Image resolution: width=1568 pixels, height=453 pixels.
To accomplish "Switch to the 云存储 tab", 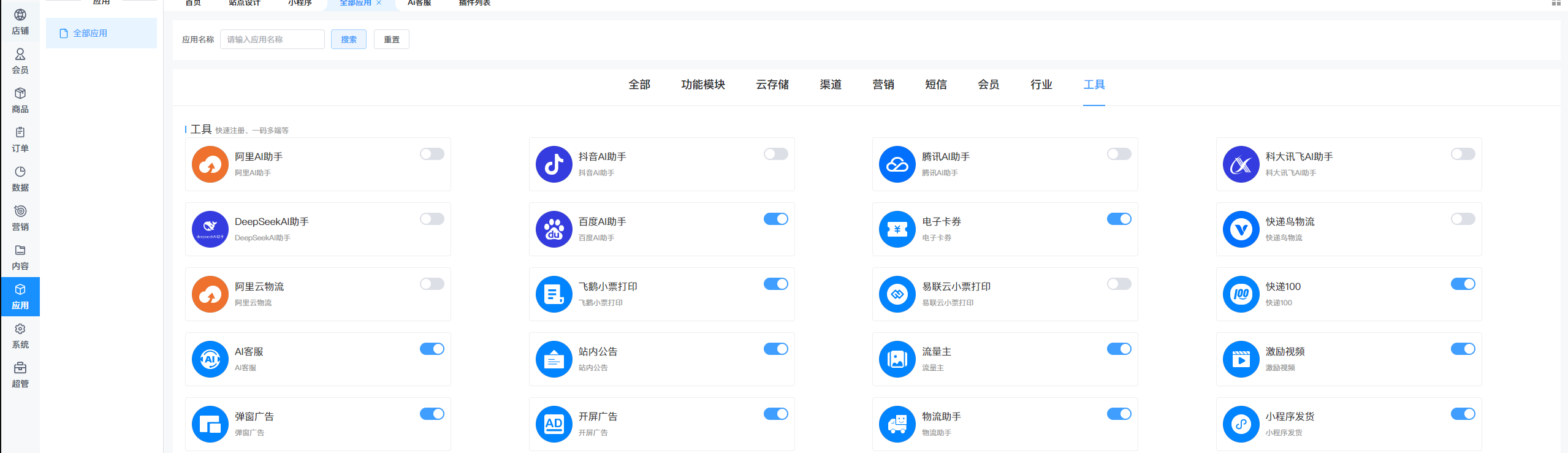I will coord(772,85).
